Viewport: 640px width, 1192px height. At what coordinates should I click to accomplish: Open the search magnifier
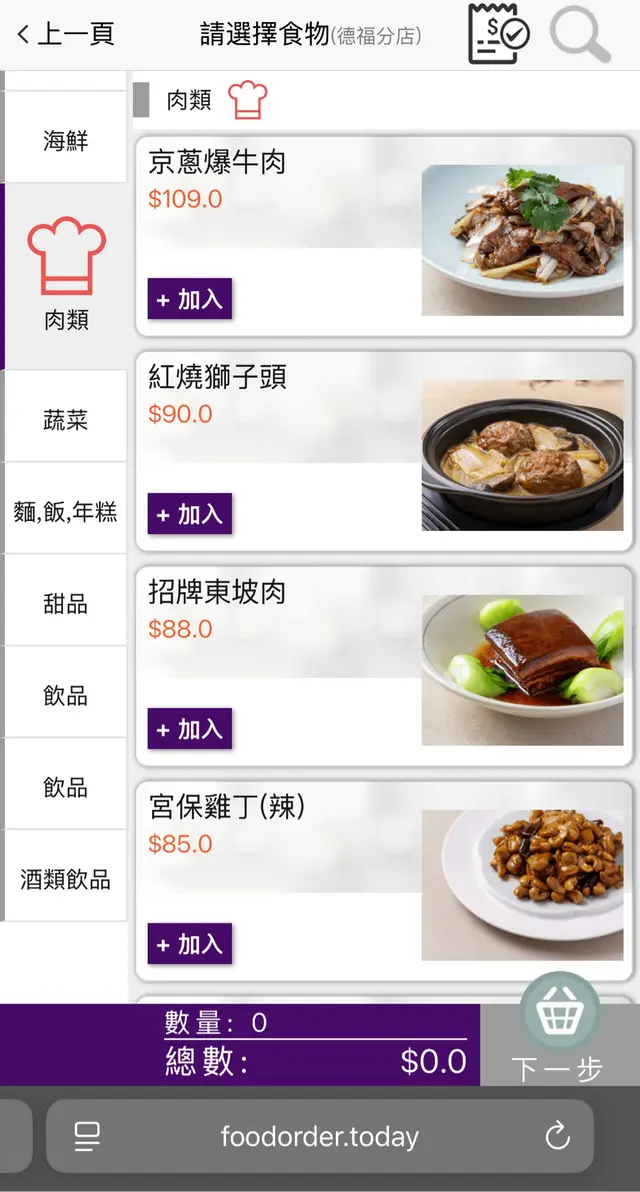[580, 35]
